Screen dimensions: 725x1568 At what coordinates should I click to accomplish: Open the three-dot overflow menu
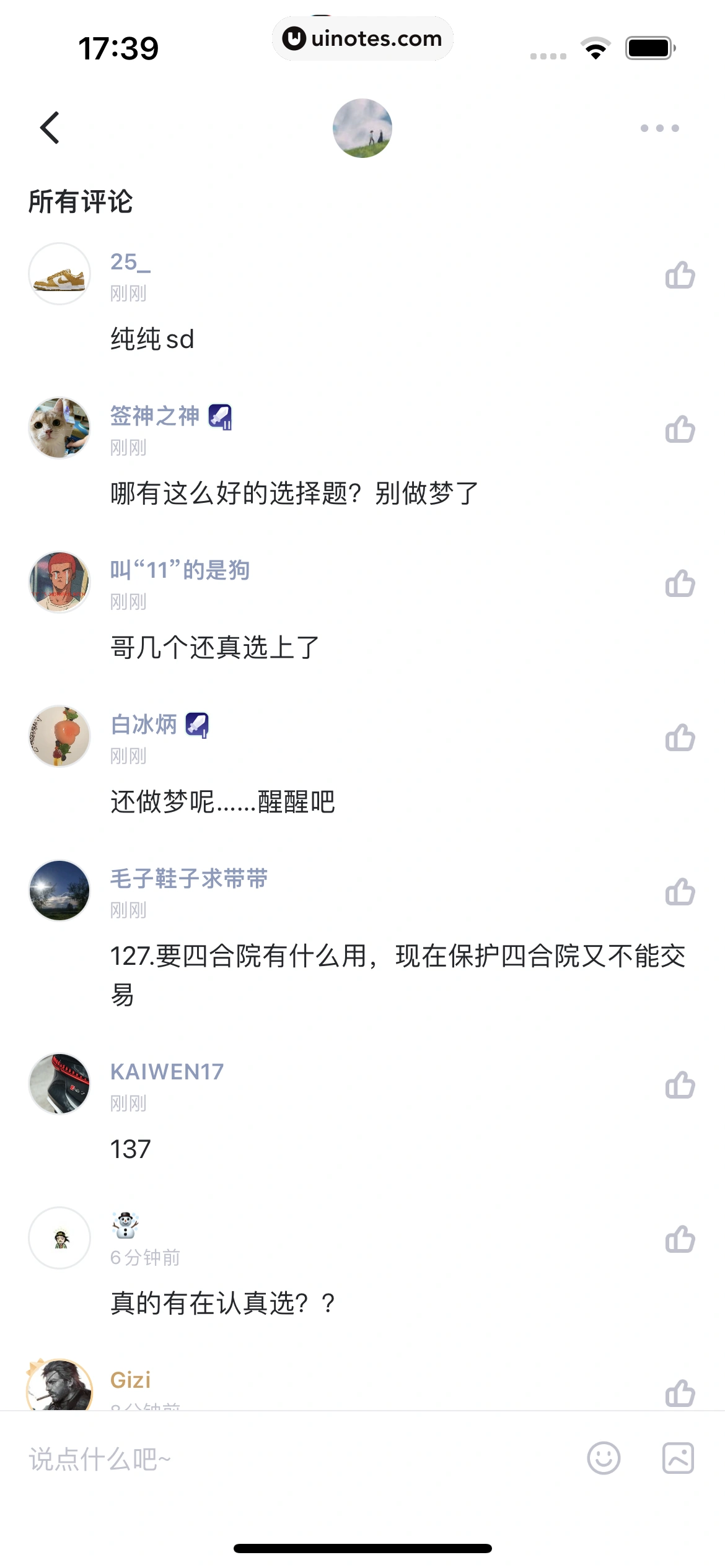point(659,128)
